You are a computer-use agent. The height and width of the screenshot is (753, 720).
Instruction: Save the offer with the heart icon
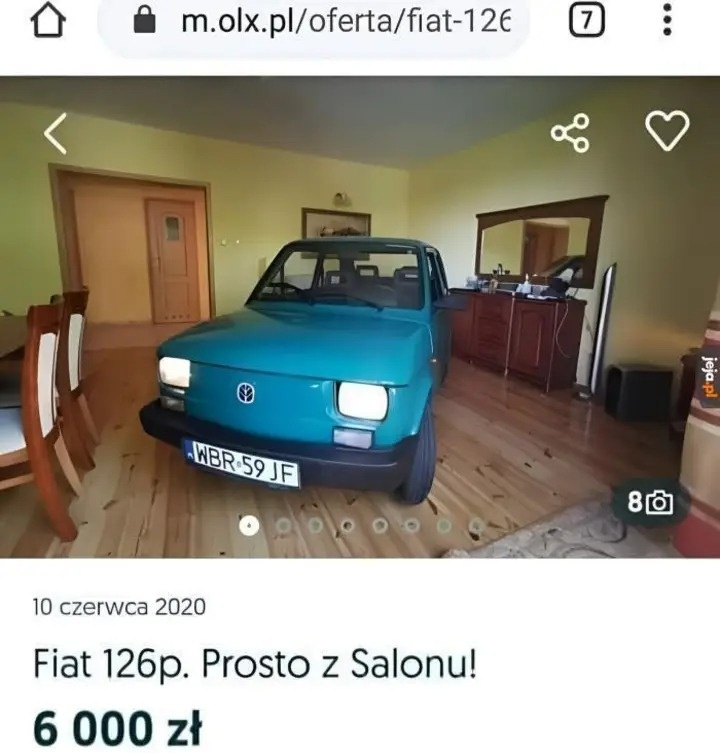(666, 131)
